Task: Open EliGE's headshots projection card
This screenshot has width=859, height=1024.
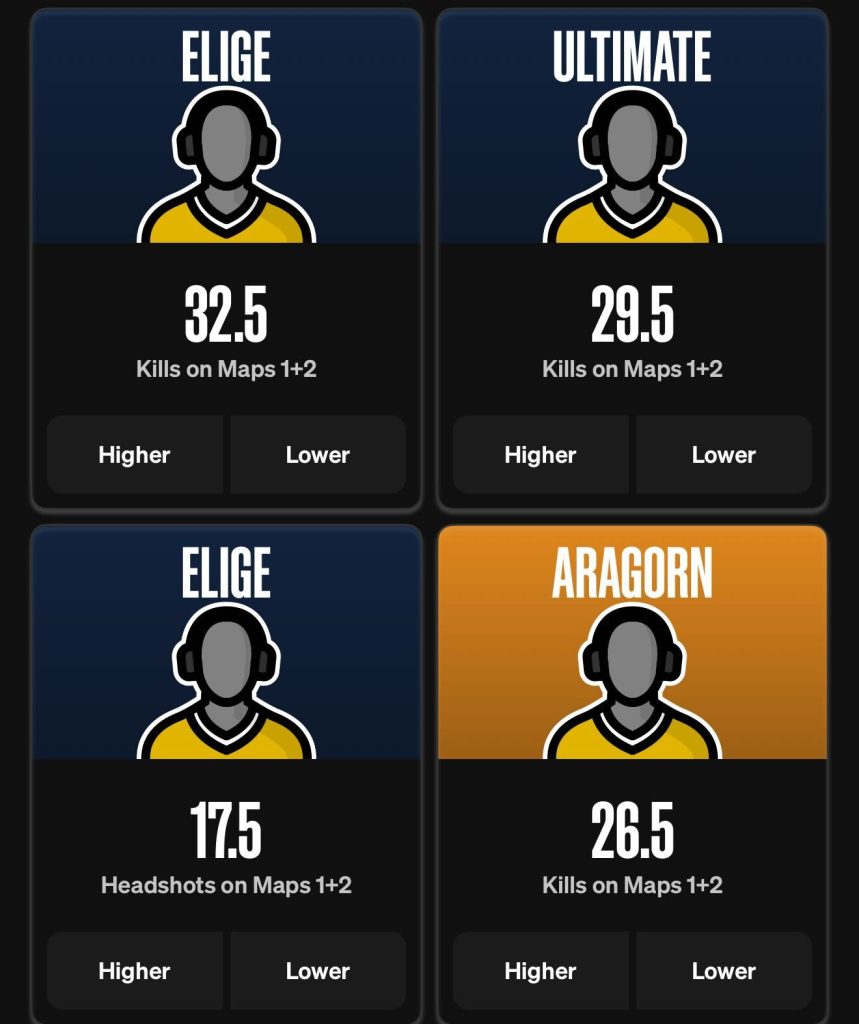Action: coord(226,660)
